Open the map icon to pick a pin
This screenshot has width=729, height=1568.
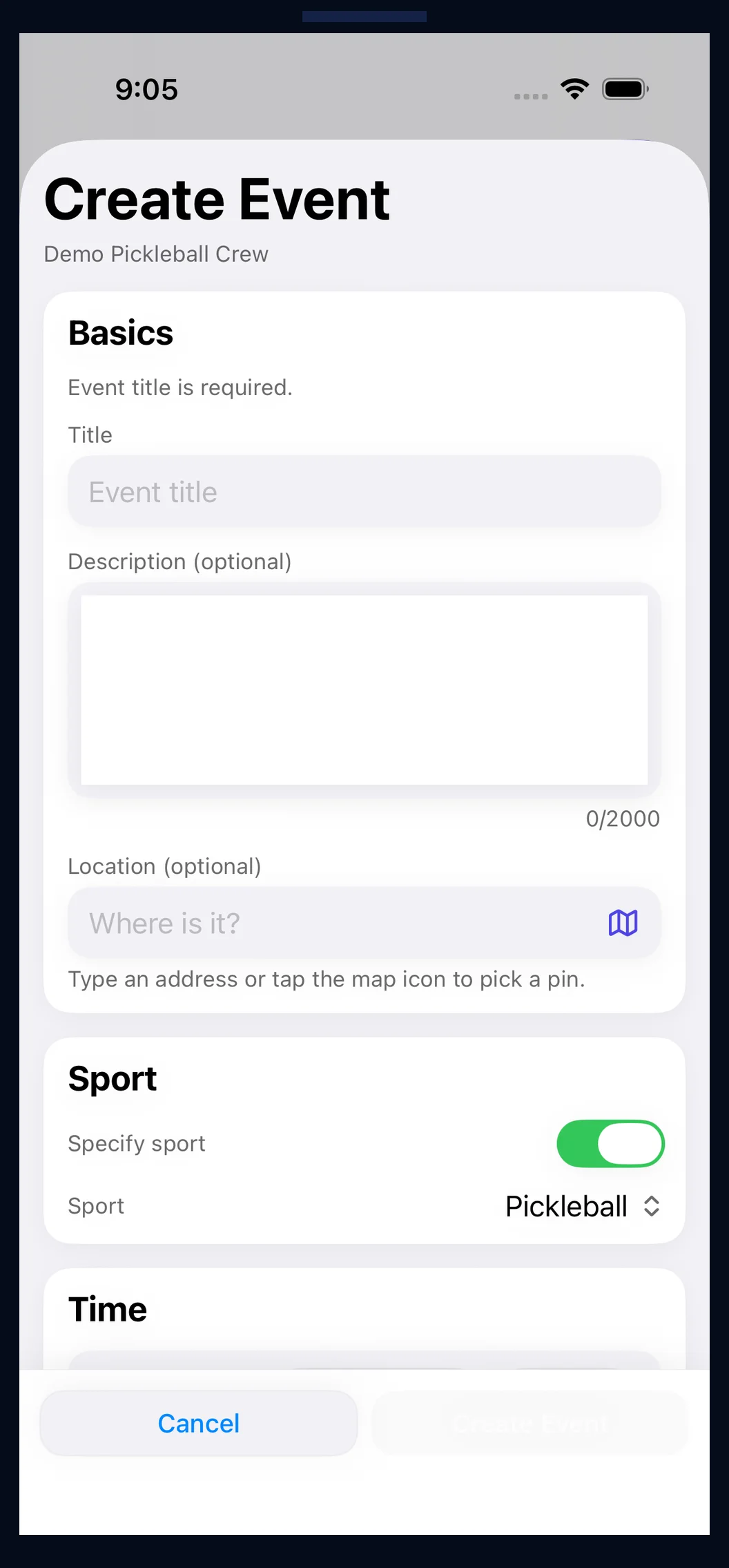623,923
